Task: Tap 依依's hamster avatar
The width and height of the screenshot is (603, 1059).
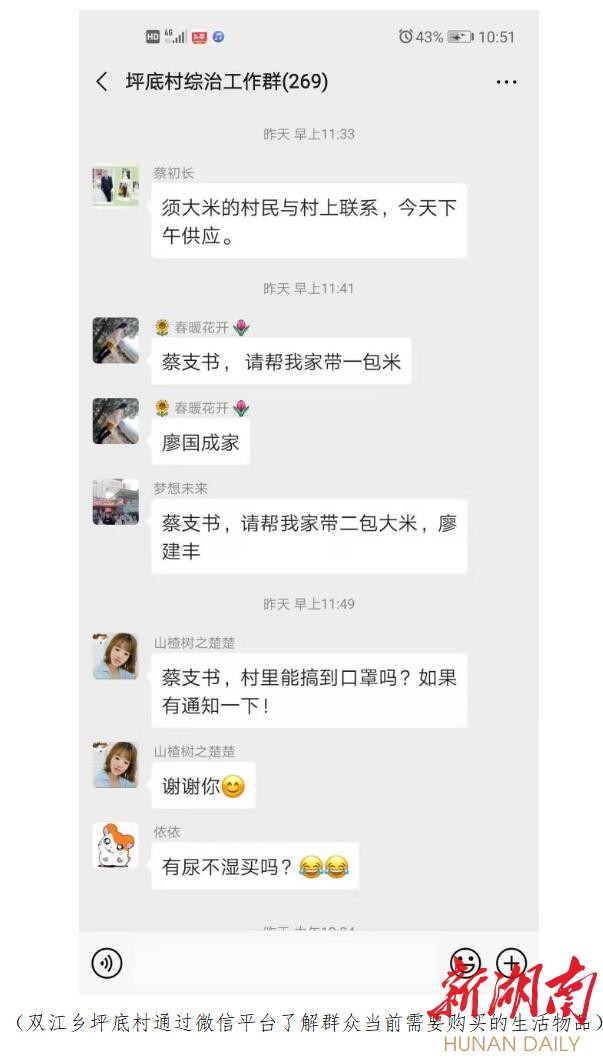Action: [115, 845]
